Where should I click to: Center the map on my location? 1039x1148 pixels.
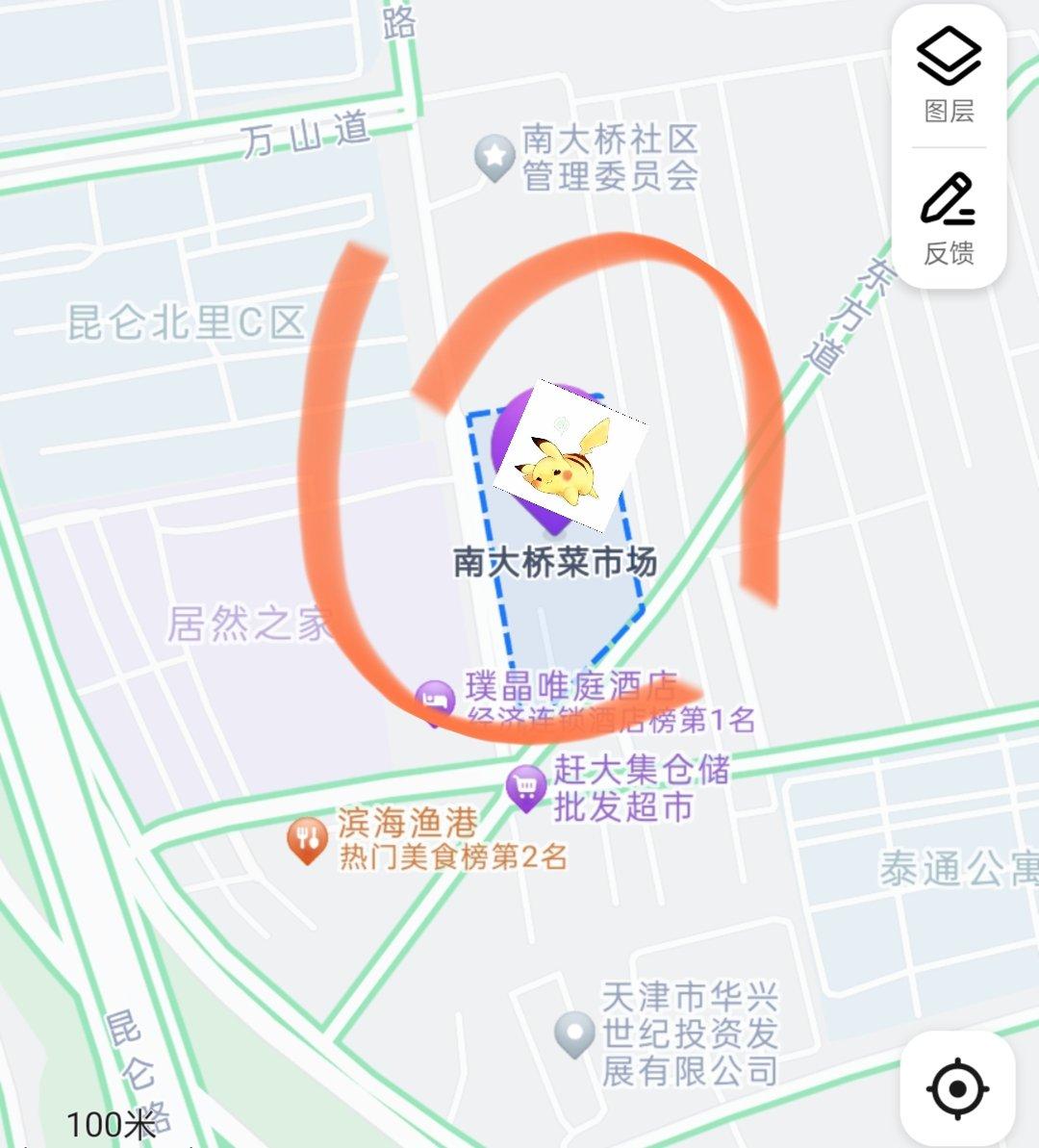click(957, 1088)
